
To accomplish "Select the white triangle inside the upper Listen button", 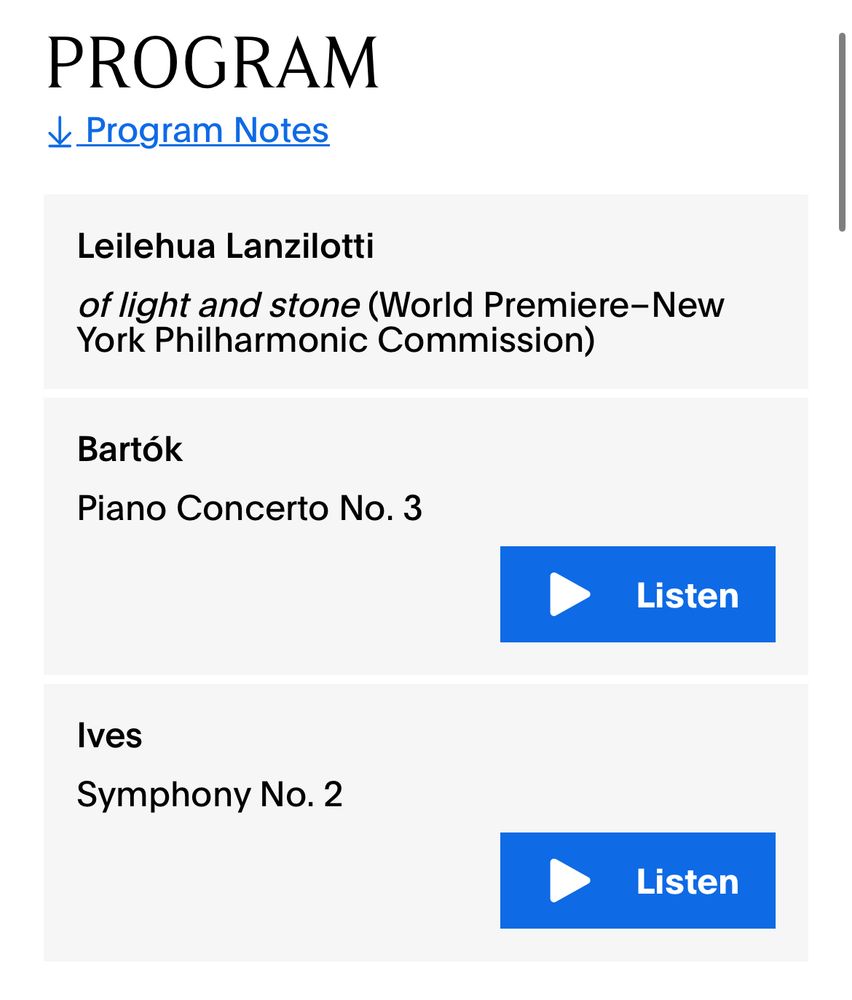I will click(x=569, y=594).
